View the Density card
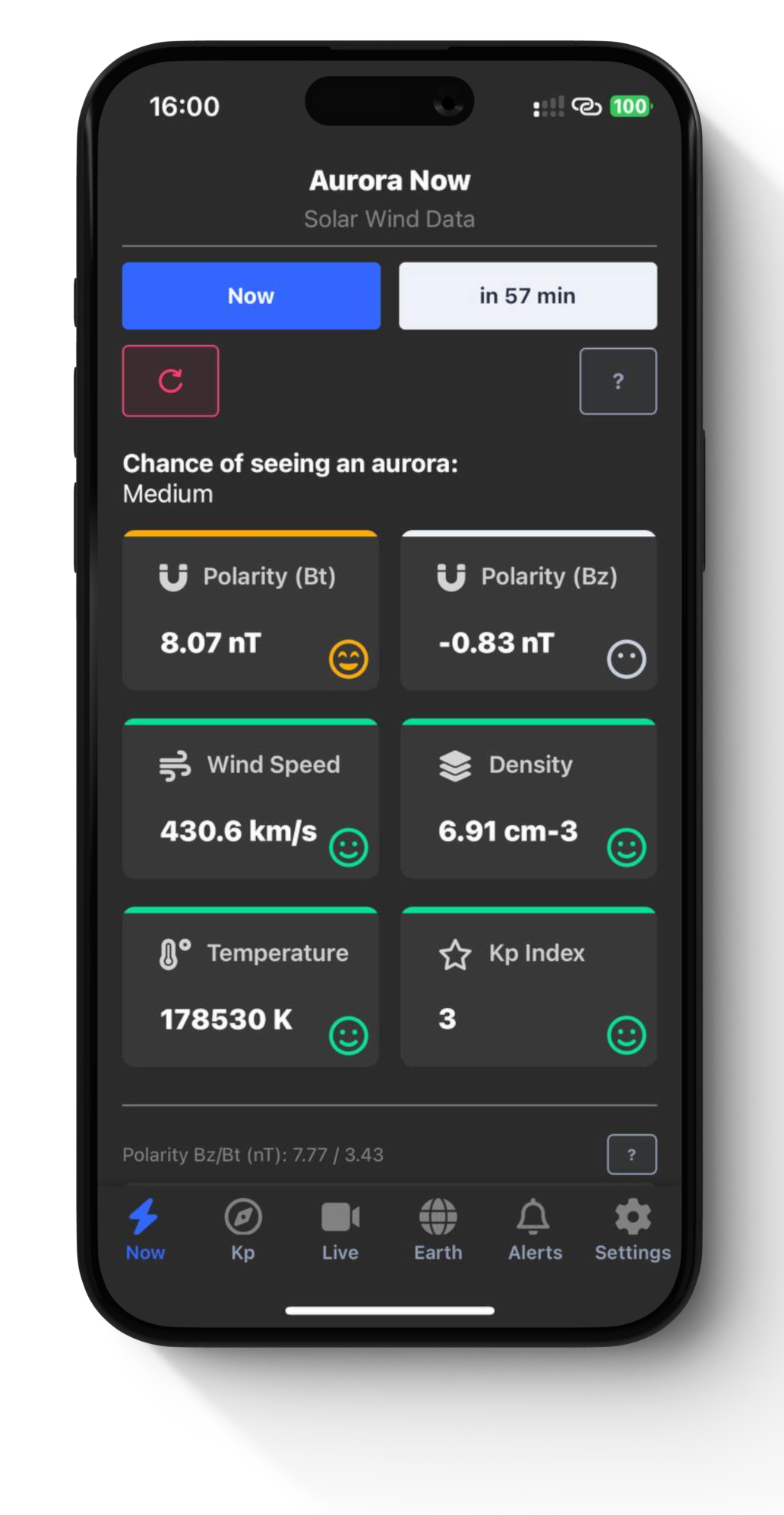Viewport: 784px width, 1515px height. click(x=528, y=800)
